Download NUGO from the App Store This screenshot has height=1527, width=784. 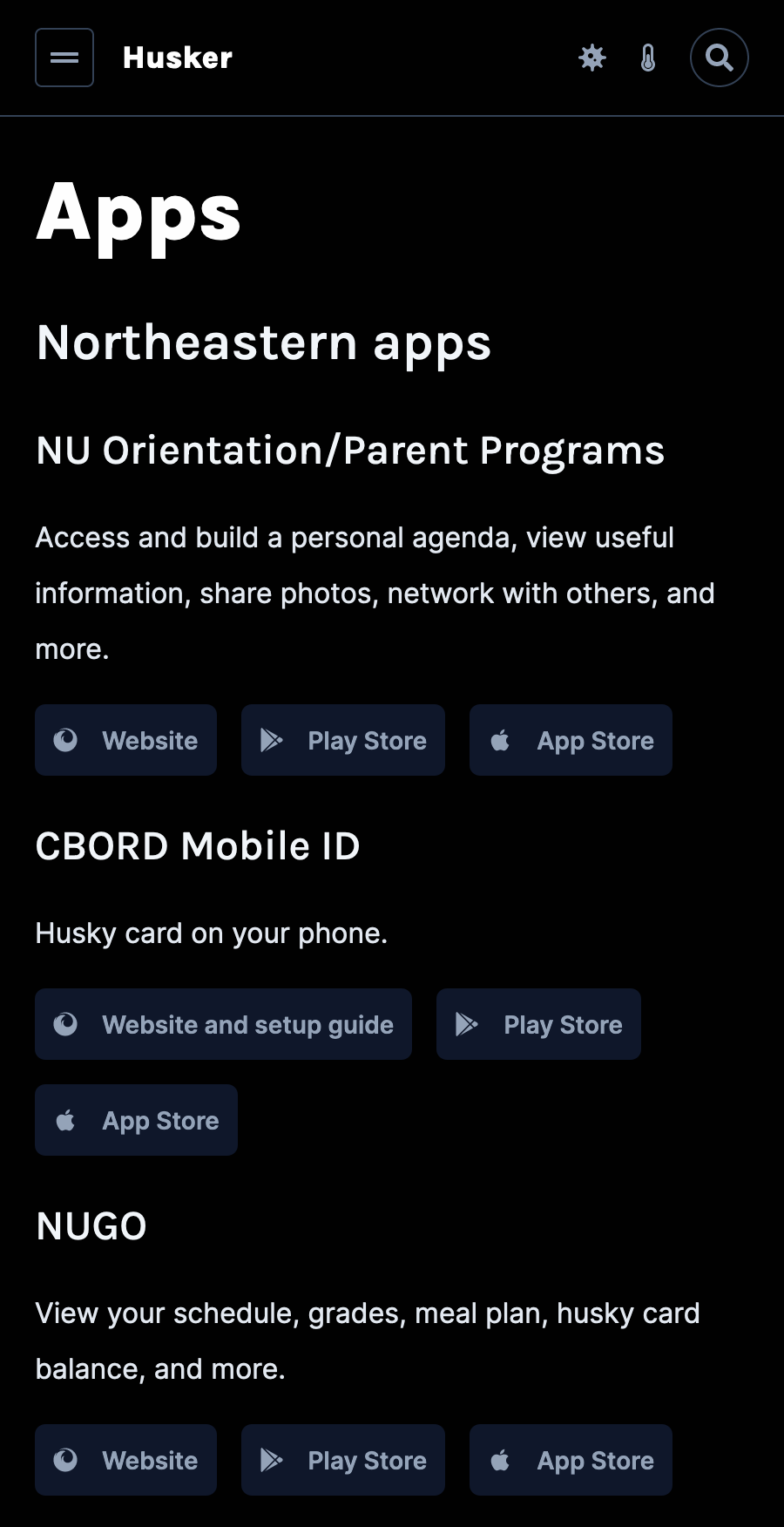571,1460
